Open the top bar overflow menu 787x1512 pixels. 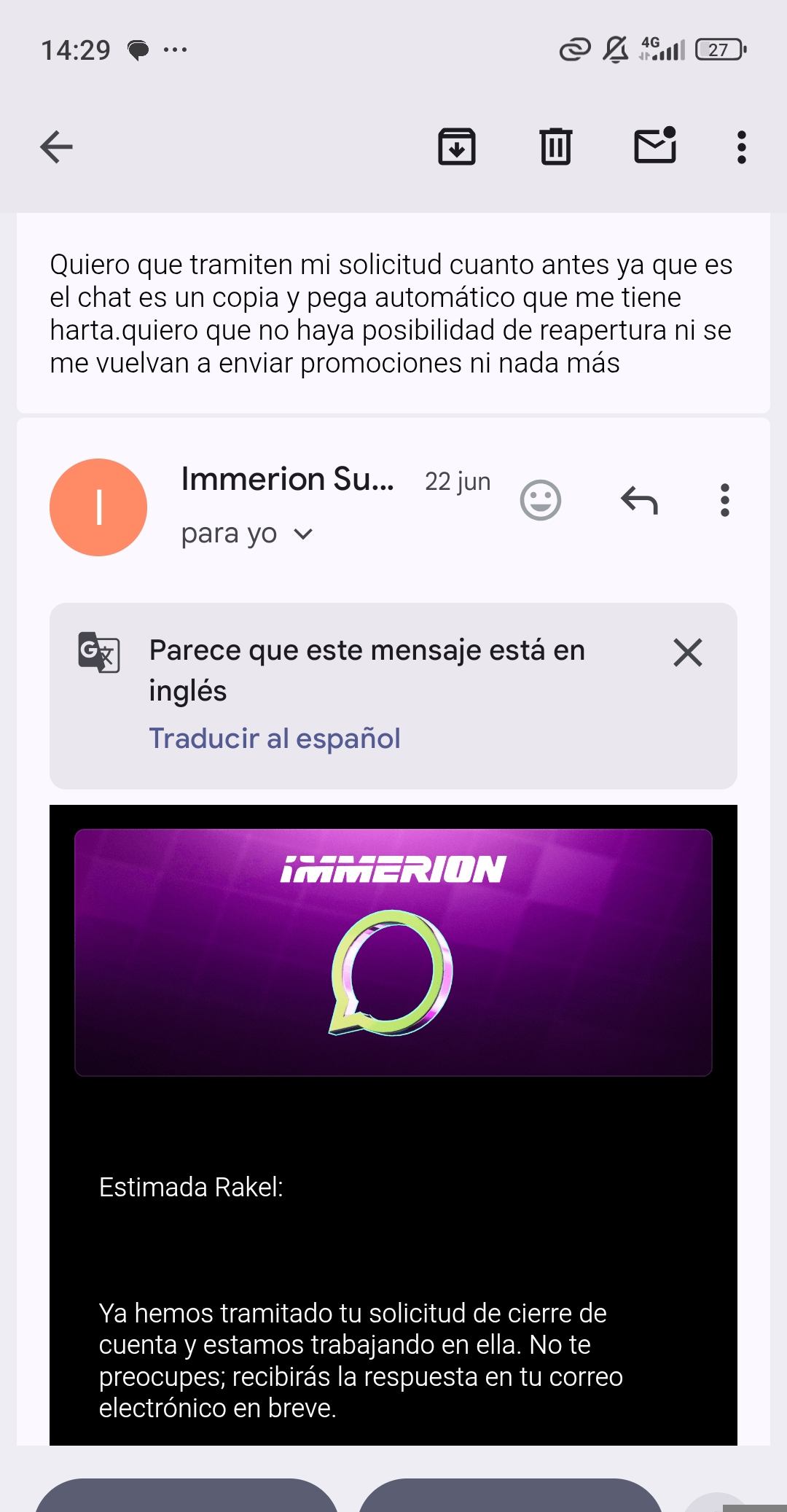pyautogui.click(x=742, y=147)
